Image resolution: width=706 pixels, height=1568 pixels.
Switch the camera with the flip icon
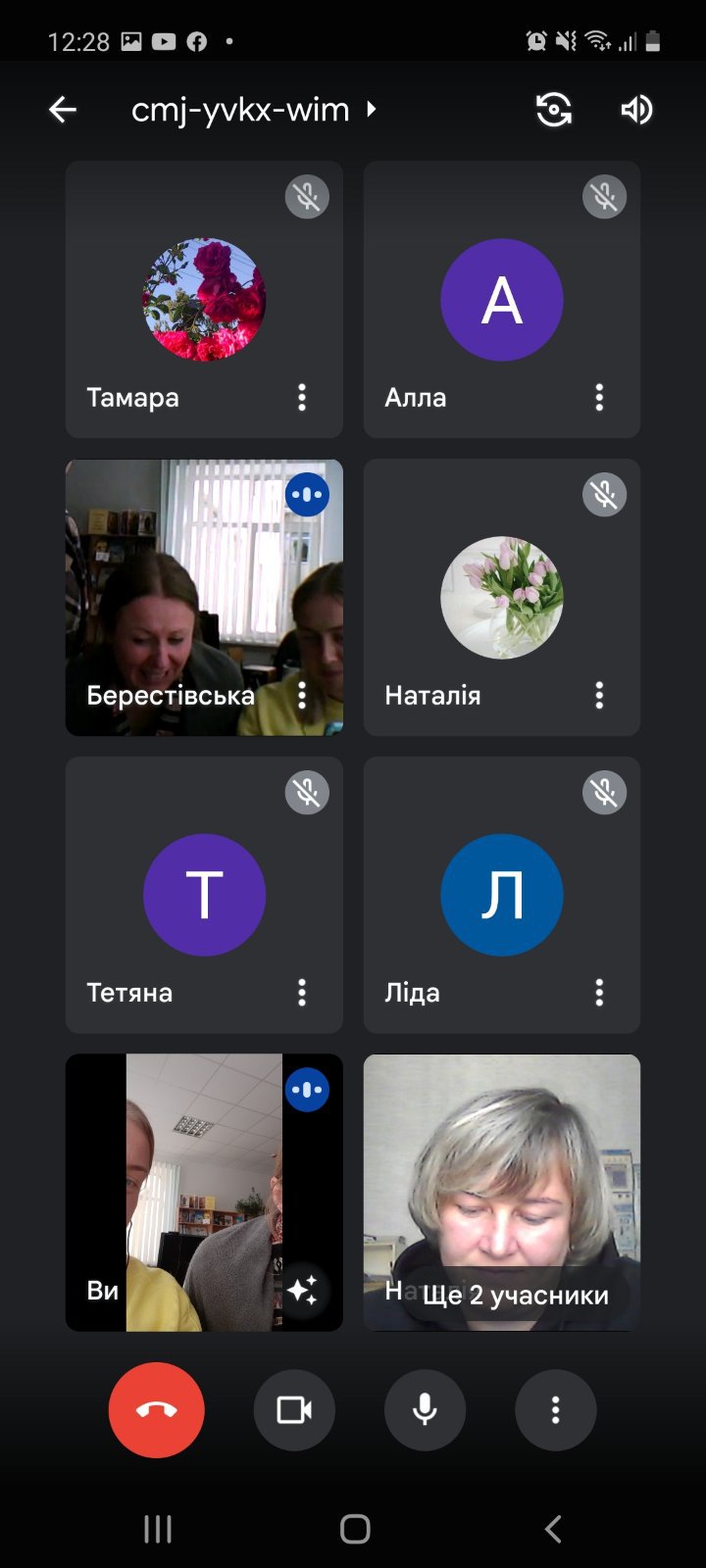[554, 110]
